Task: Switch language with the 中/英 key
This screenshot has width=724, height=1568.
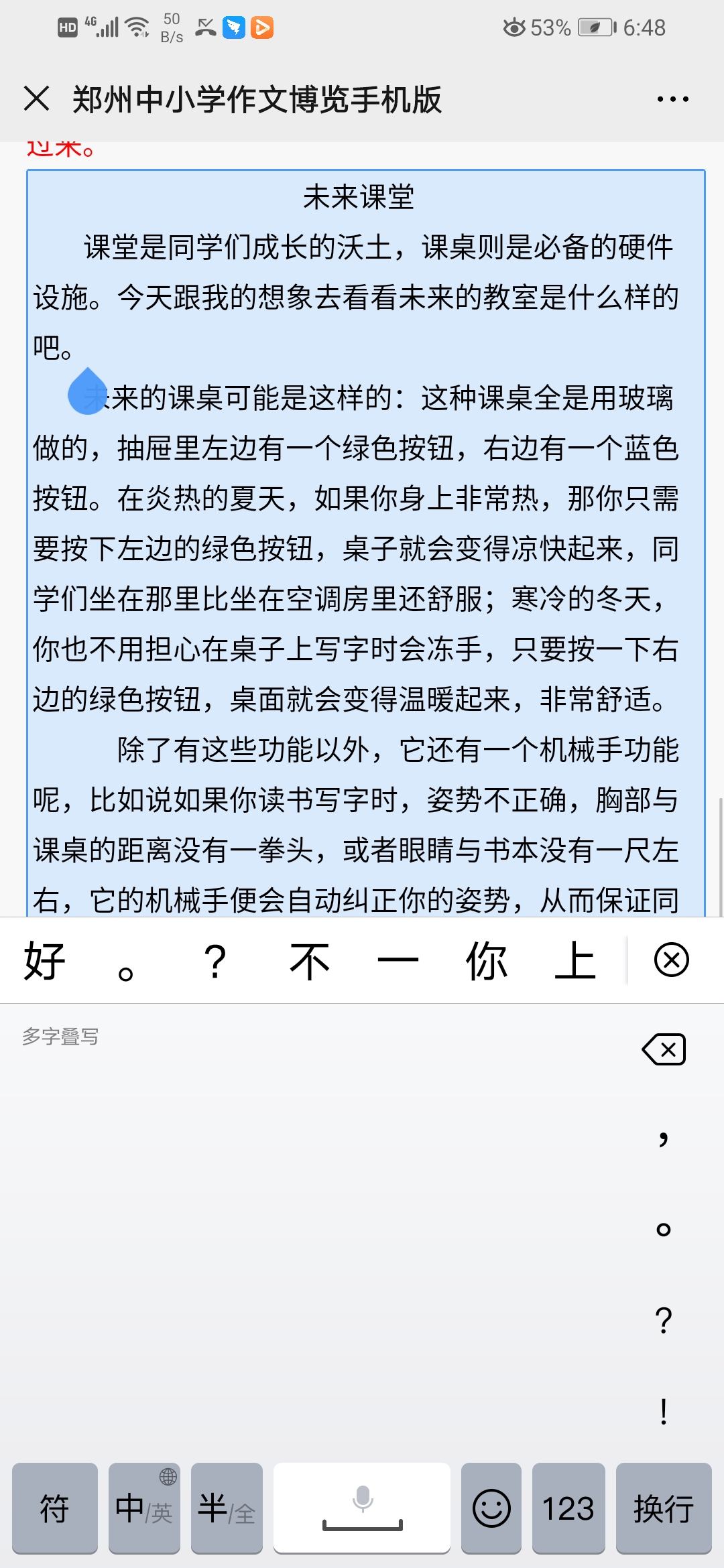Action: [x=144, y=1508]
